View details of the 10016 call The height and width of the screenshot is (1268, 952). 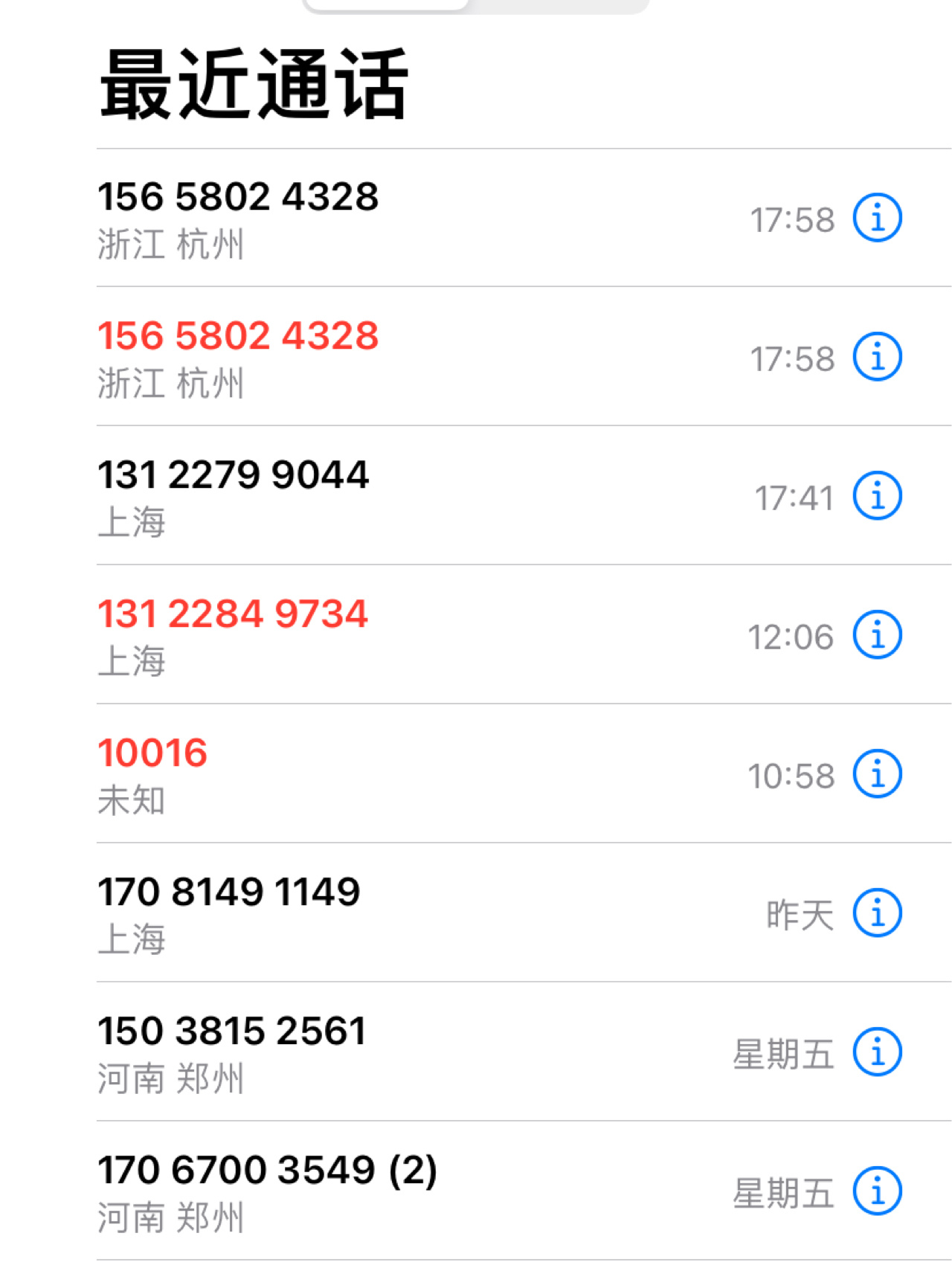point(878,772)
